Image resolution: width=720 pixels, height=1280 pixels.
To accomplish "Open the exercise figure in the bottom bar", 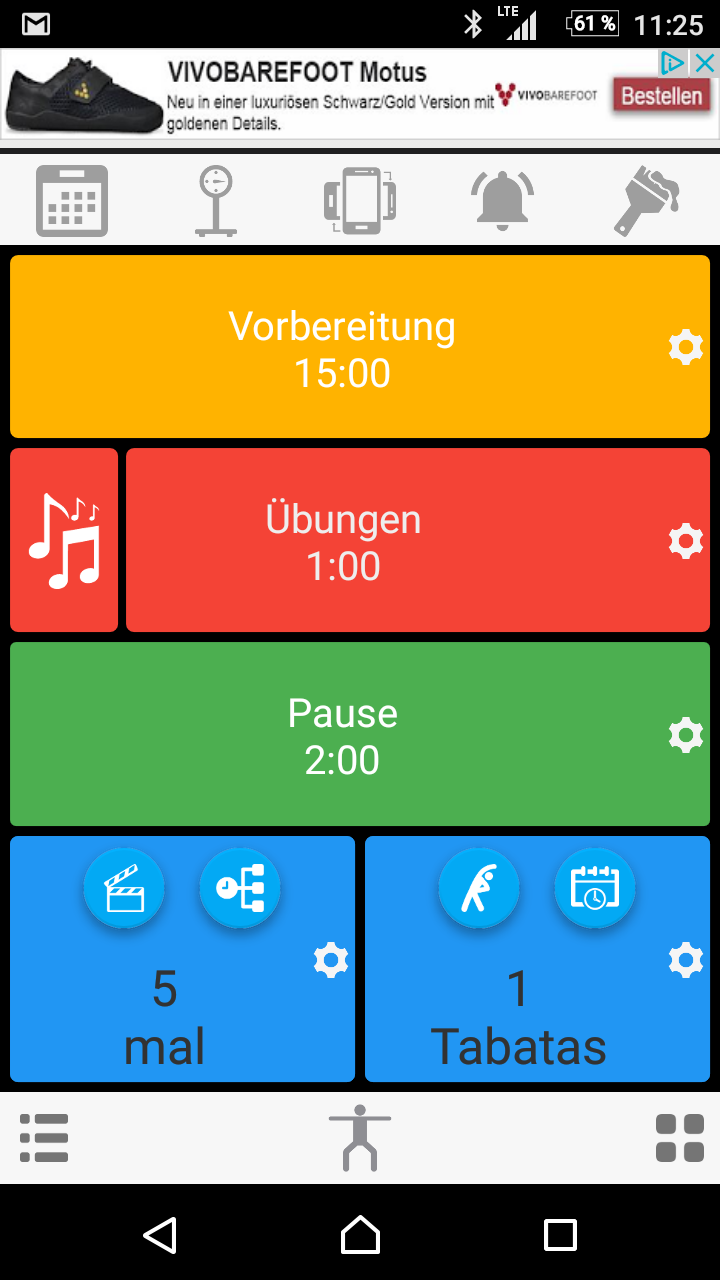I will point(359,1137).
